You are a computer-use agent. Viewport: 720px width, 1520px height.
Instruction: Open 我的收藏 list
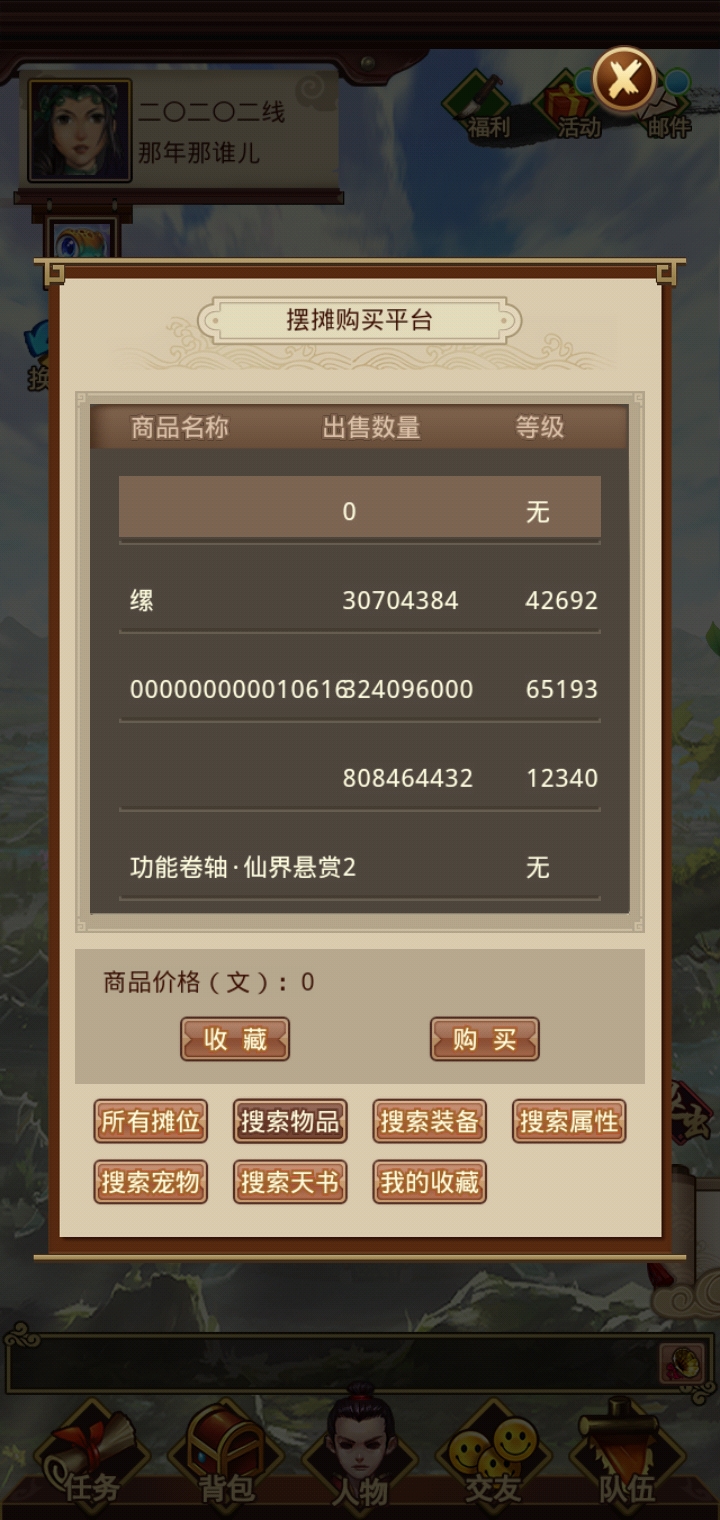coord(429,1182)
